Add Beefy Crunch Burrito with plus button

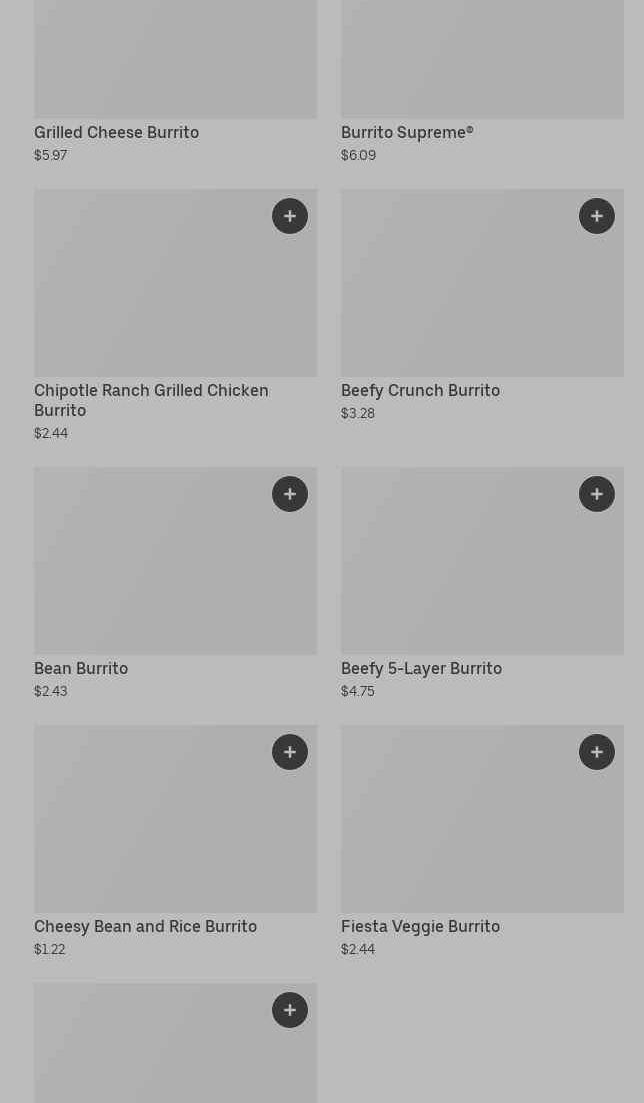(597, 216)
